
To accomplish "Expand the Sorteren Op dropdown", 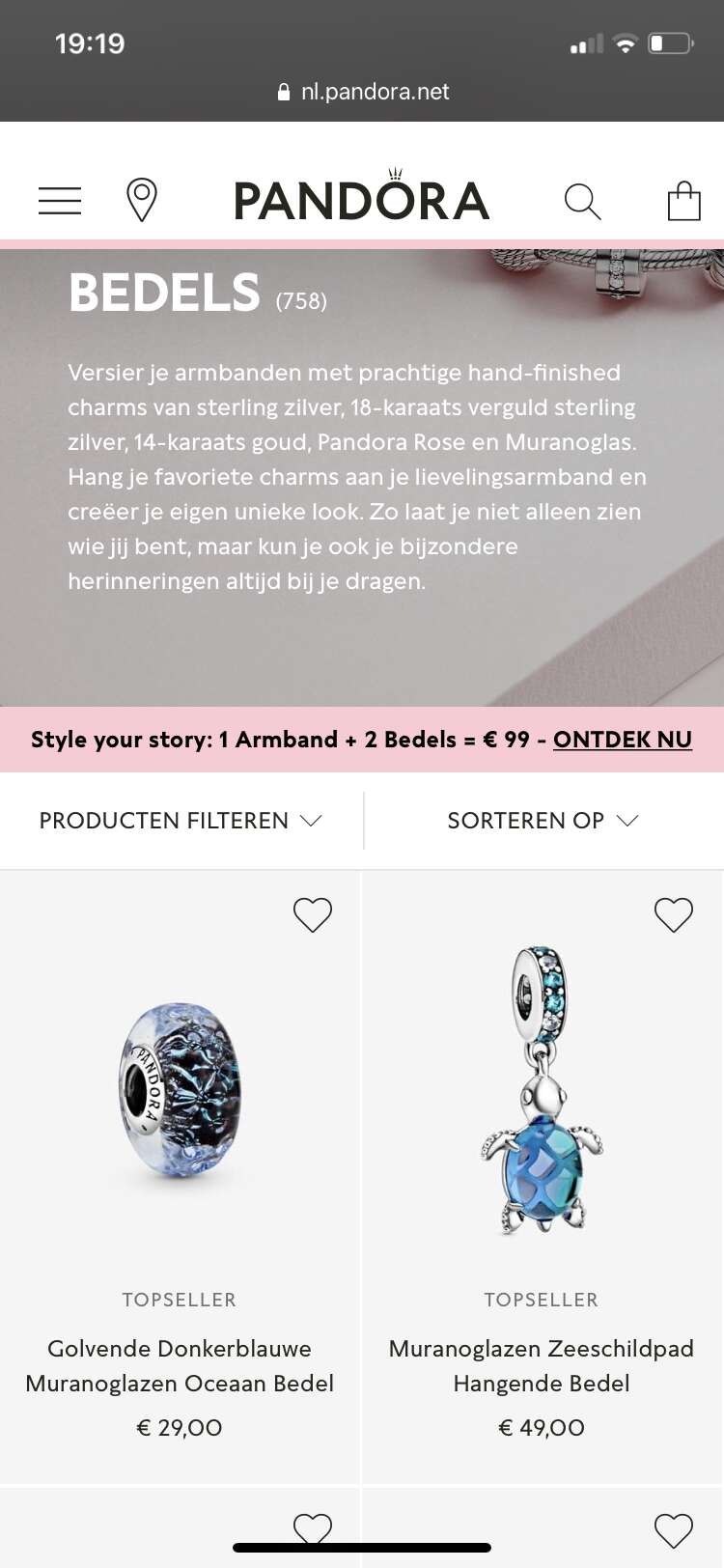I will pyautogui.click(x=543, y=821).
